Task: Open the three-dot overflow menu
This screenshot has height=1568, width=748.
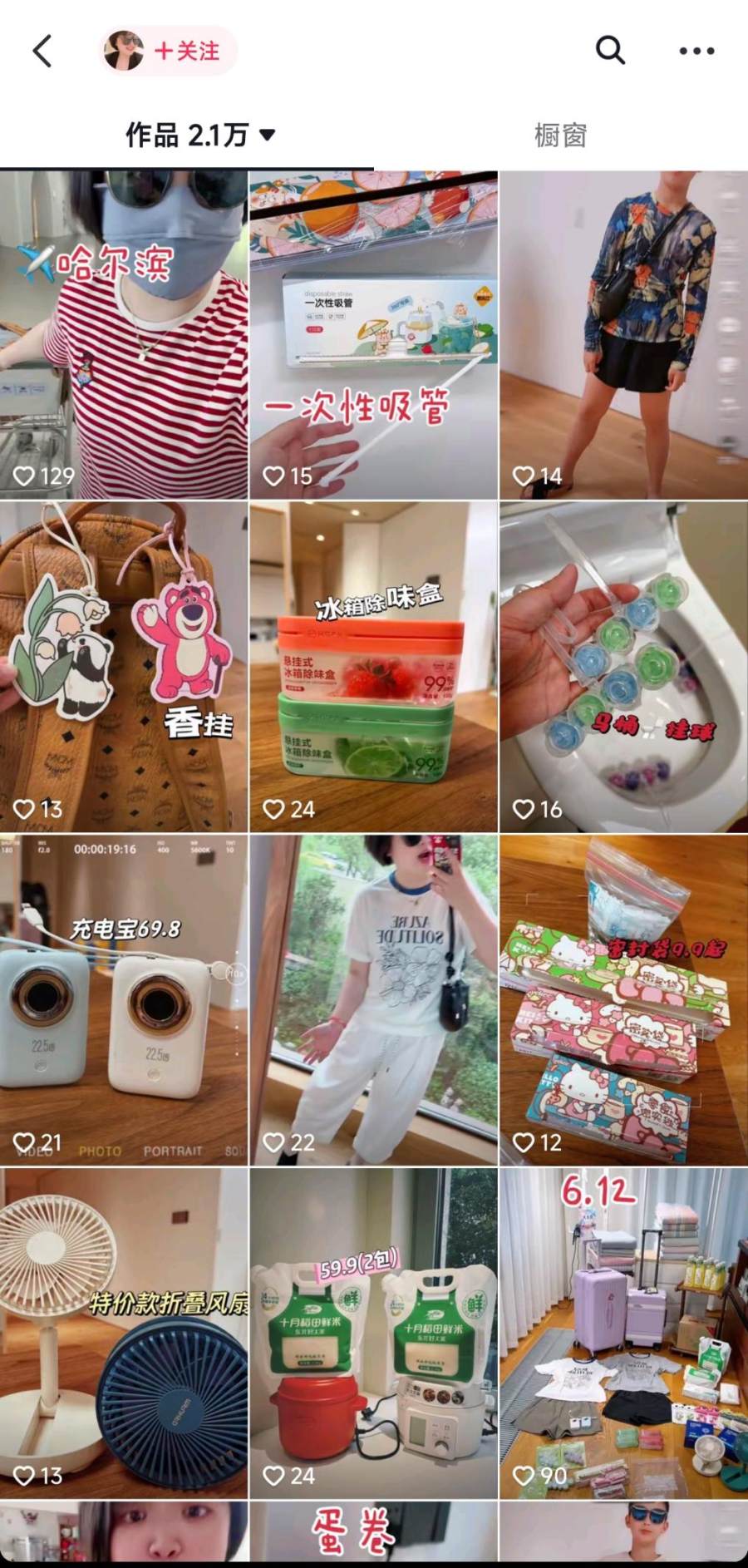Action: coord(696,52)
